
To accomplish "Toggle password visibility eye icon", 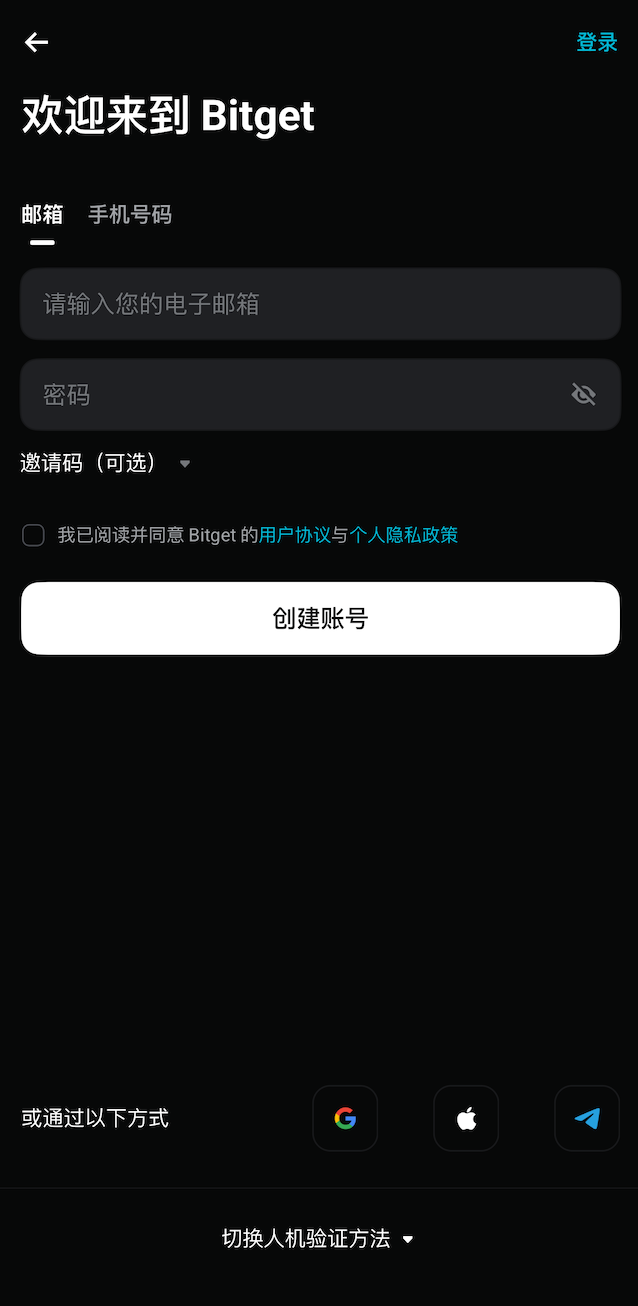I will click(x=583, y=395).
